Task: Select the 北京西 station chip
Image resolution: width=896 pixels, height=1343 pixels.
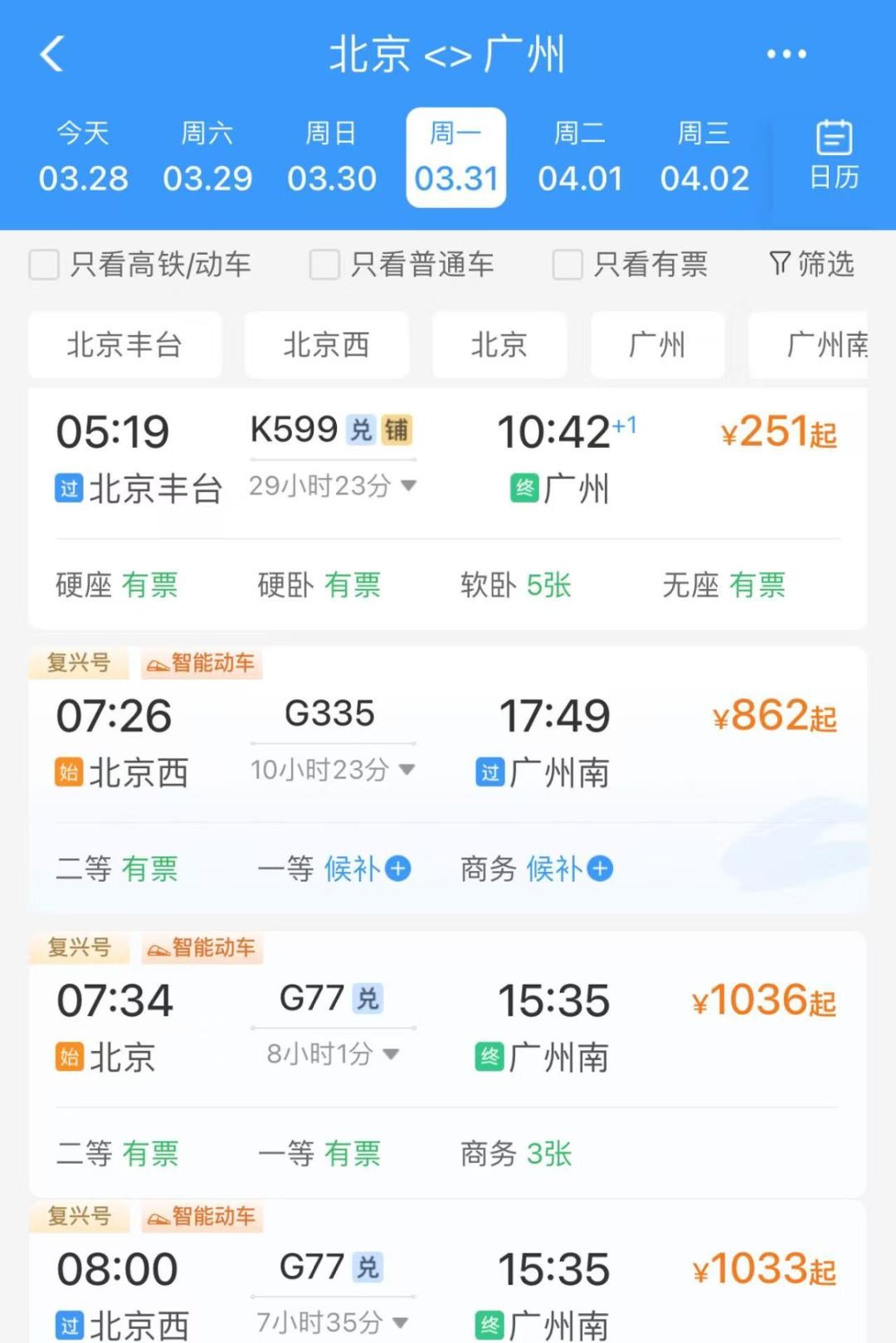Action: [x=326, y=345]
